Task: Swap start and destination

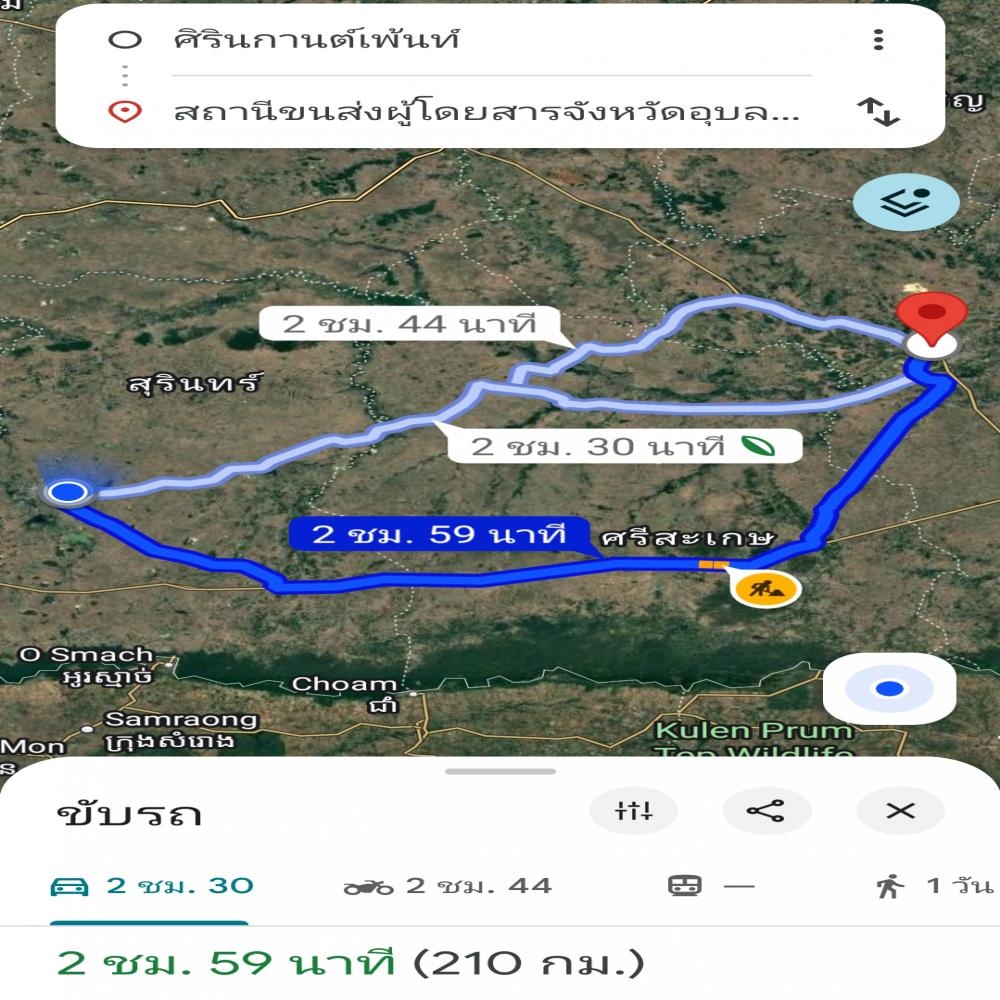Action: pyautogui.click(x=878, y=111)
